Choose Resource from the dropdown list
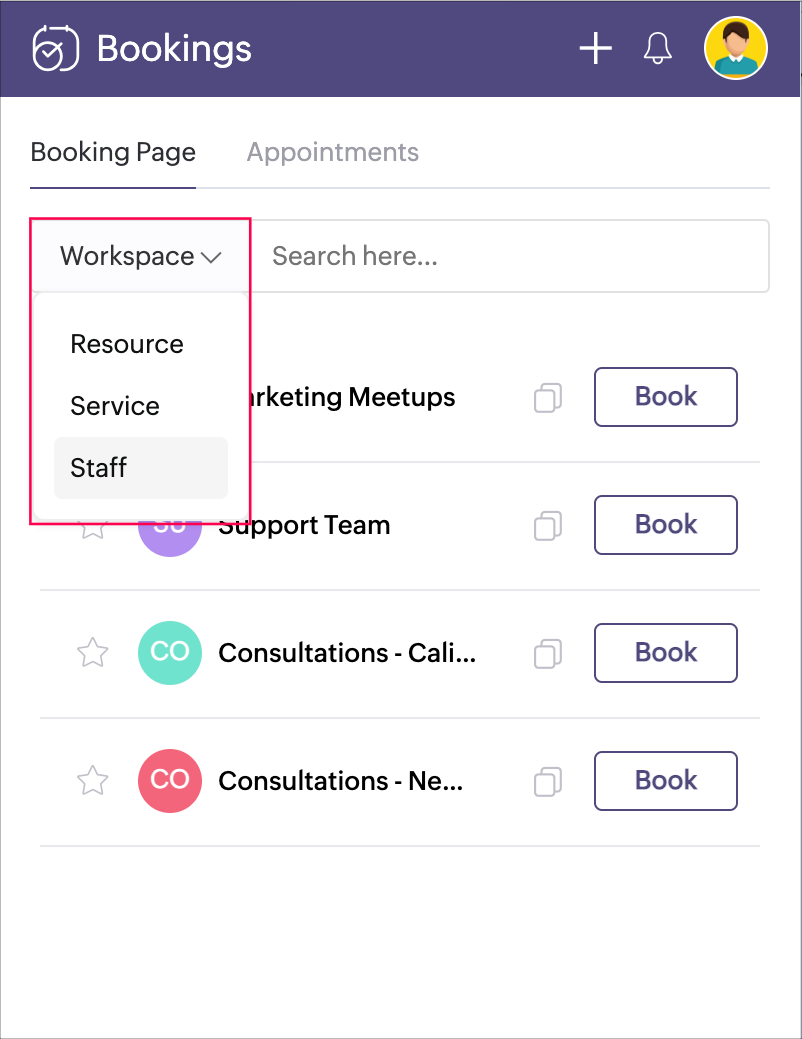 tap(127, 344)
